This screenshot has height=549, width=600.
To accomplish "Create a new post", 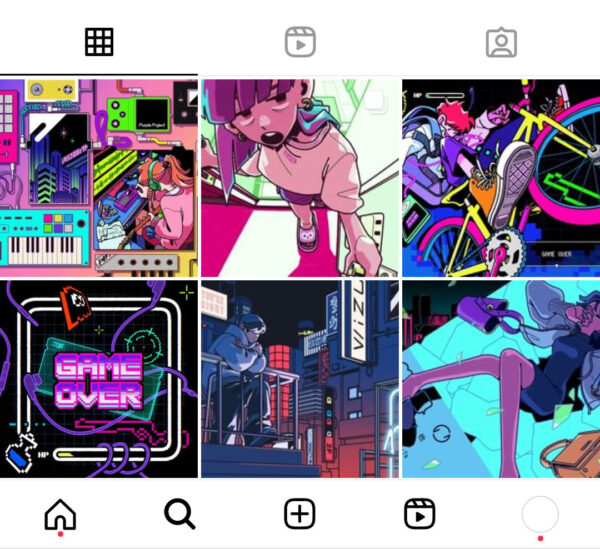I will [300, 514].
